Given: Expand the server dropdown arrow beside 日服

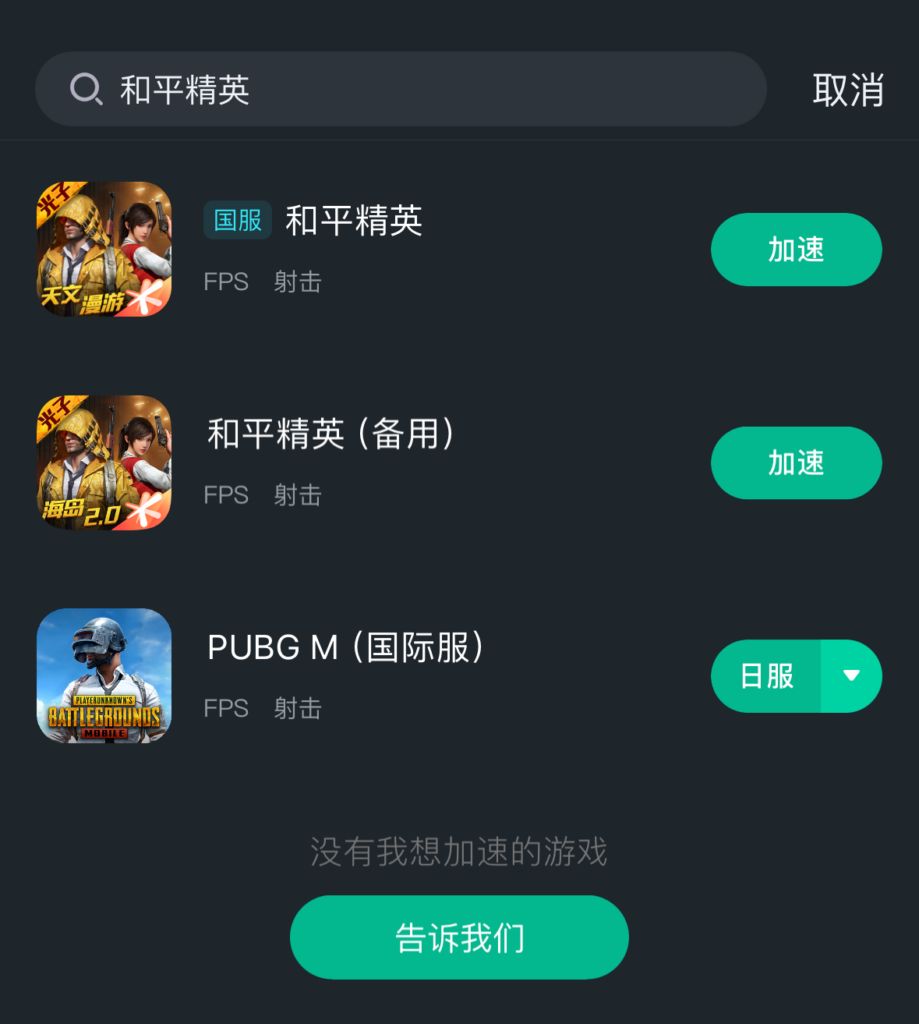Looking at the screenshot, I should pyautogui.click(x=851, y=676).
